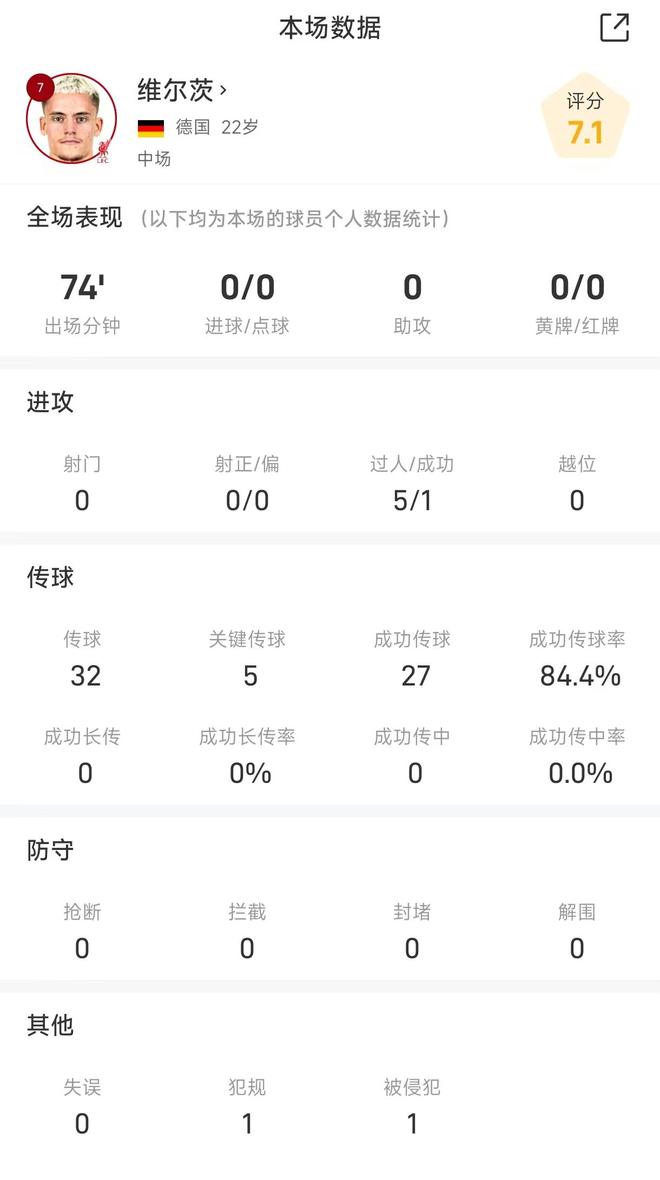
Task: Open 维尔茨's player profile by his name
Action: (x=180, y=90)
